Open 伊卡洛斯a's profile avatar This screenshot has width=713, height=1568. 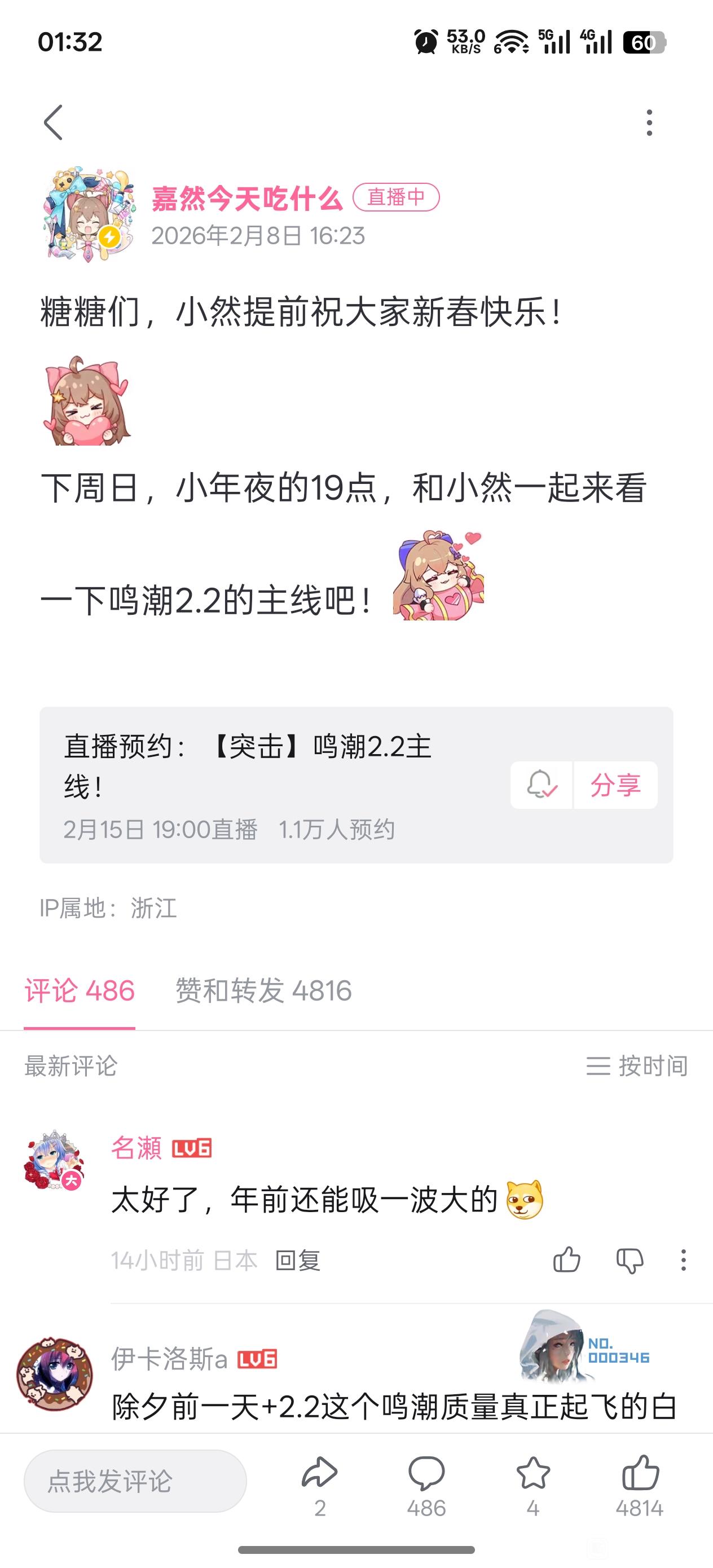[55, 1374]
